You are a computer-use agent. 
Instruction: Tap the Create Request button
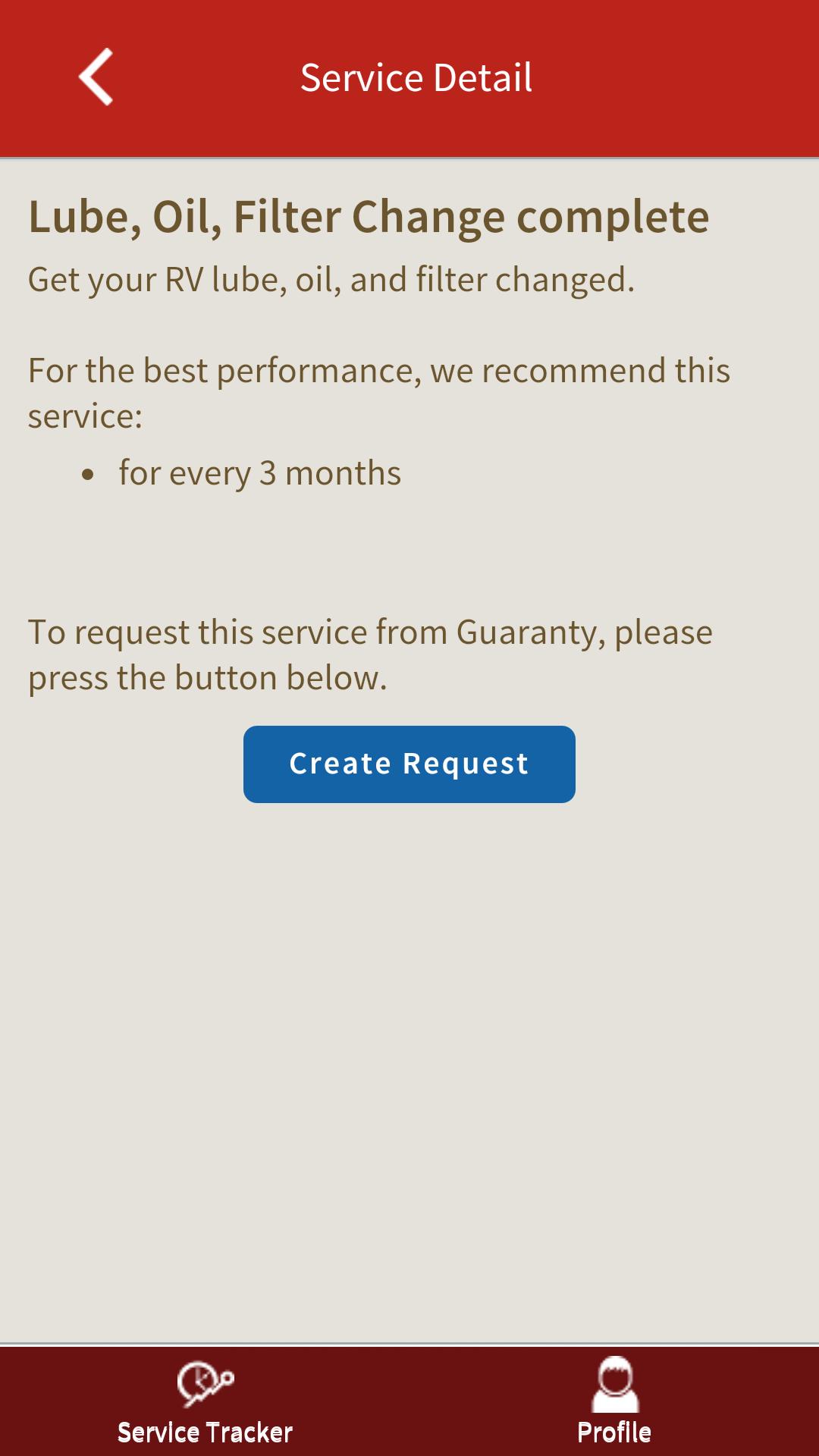409,764
